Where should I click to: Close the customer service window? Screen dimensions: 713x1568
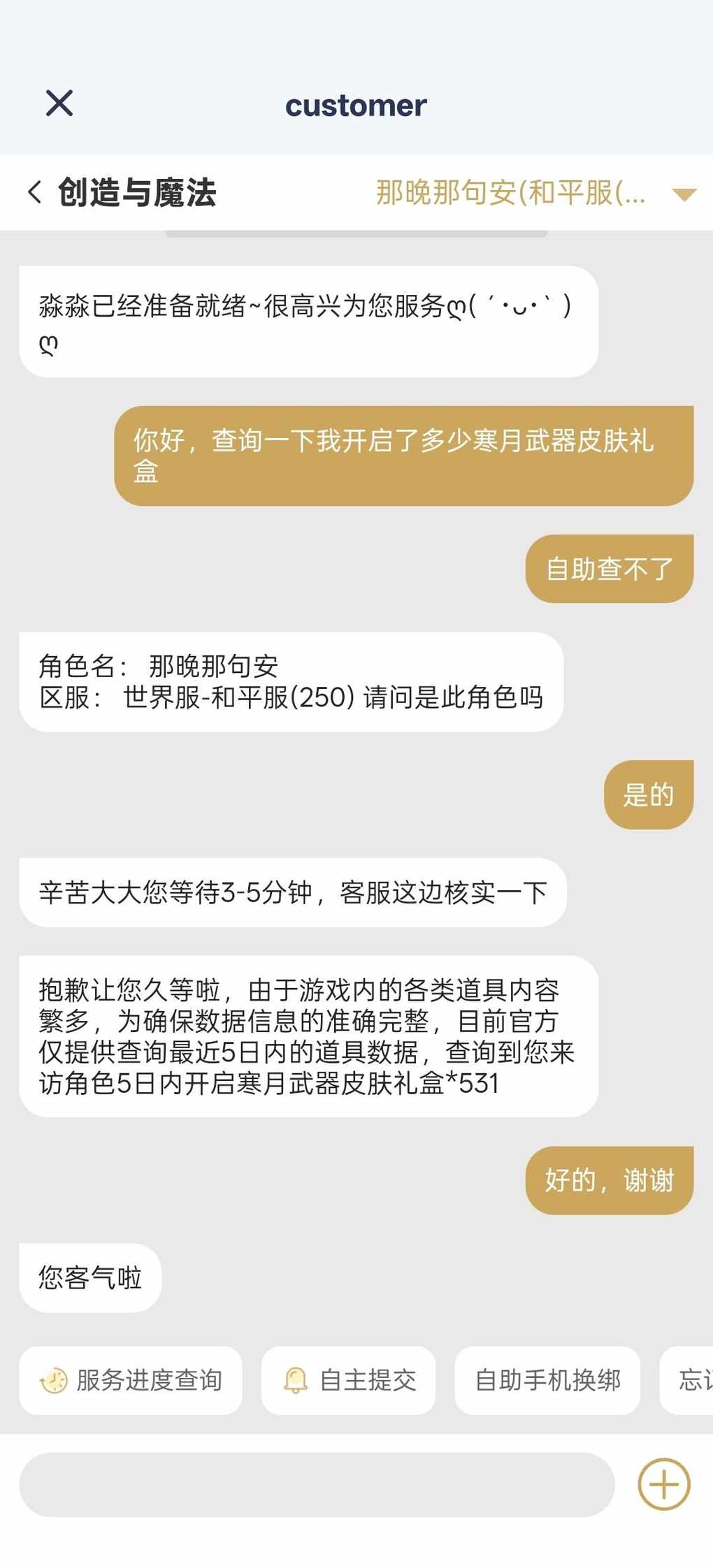(59, 103)
